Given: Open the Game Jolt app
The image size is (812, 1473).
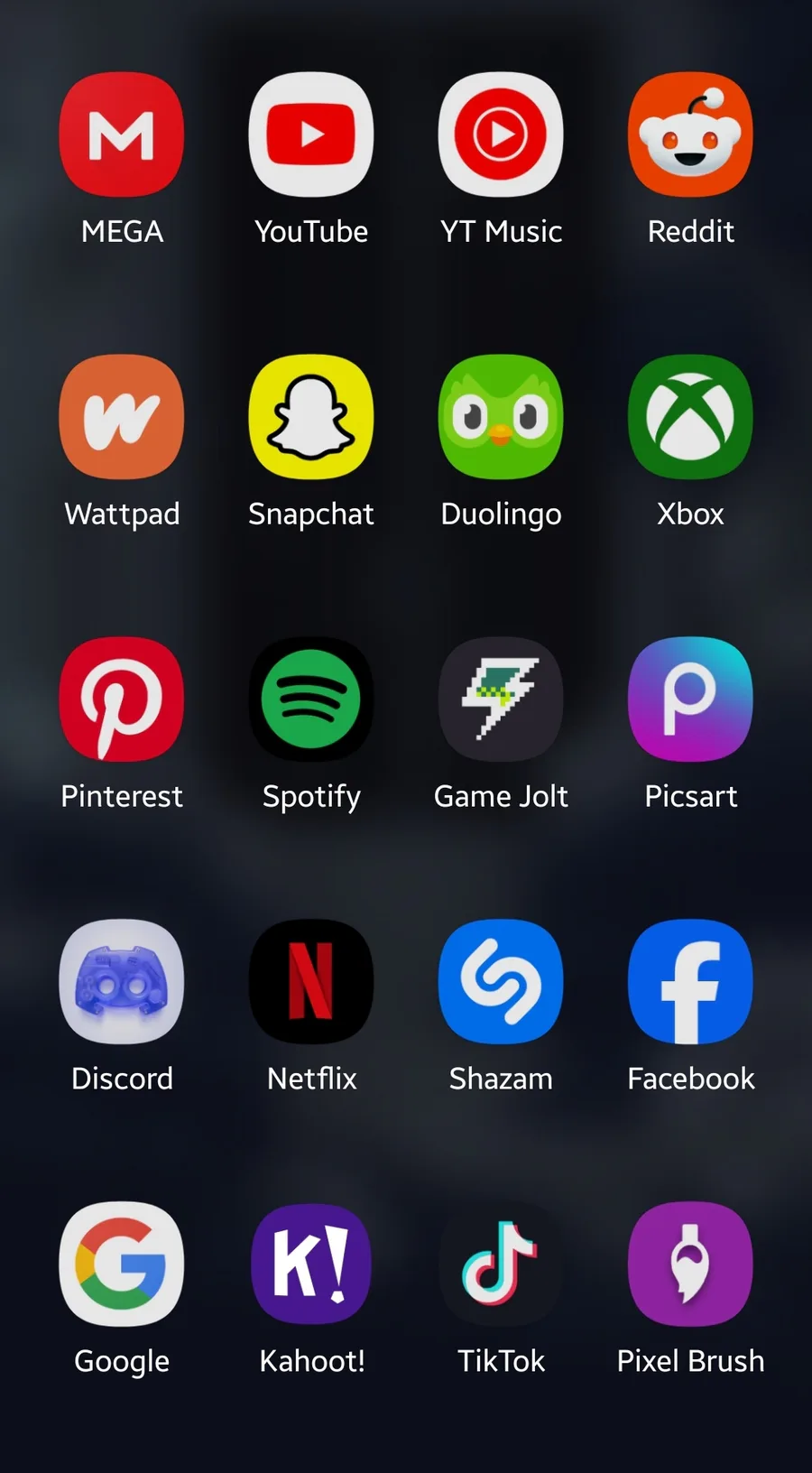Looking at the screenshot, I should tap(501, 699).
